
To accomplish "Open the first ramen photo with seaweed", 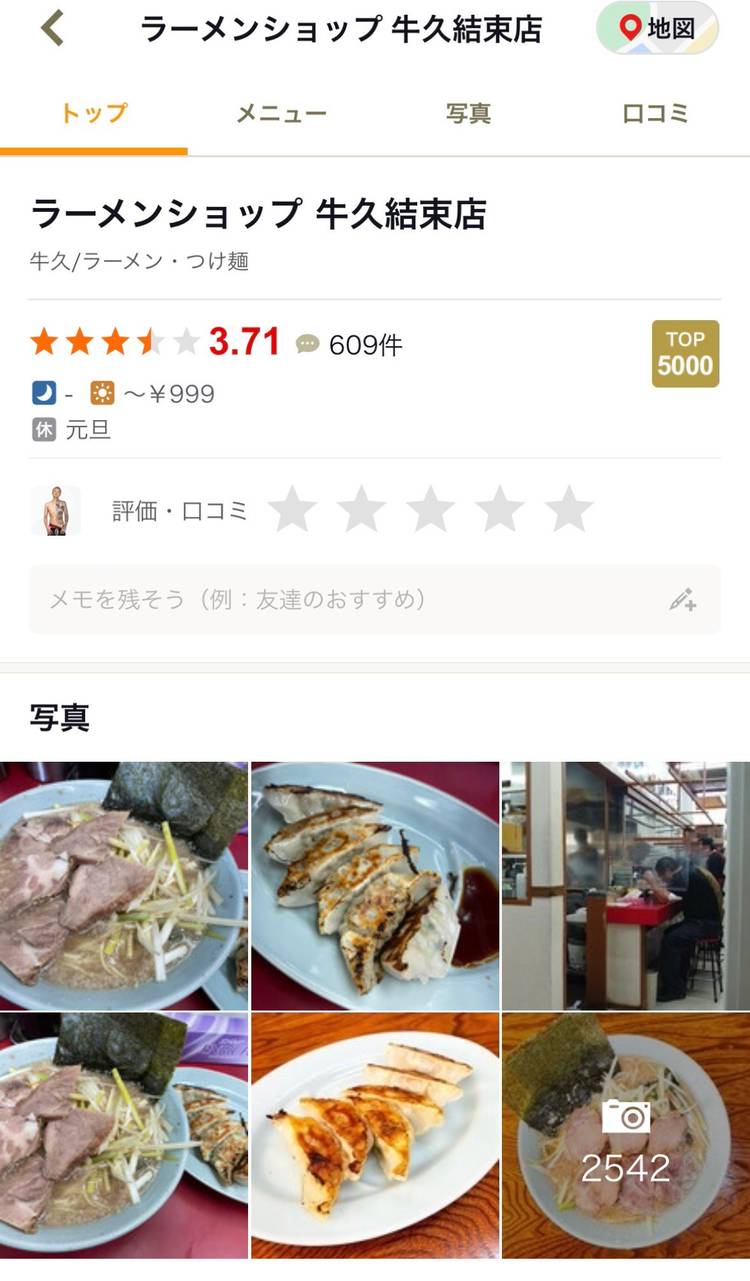I will (123, 885).
